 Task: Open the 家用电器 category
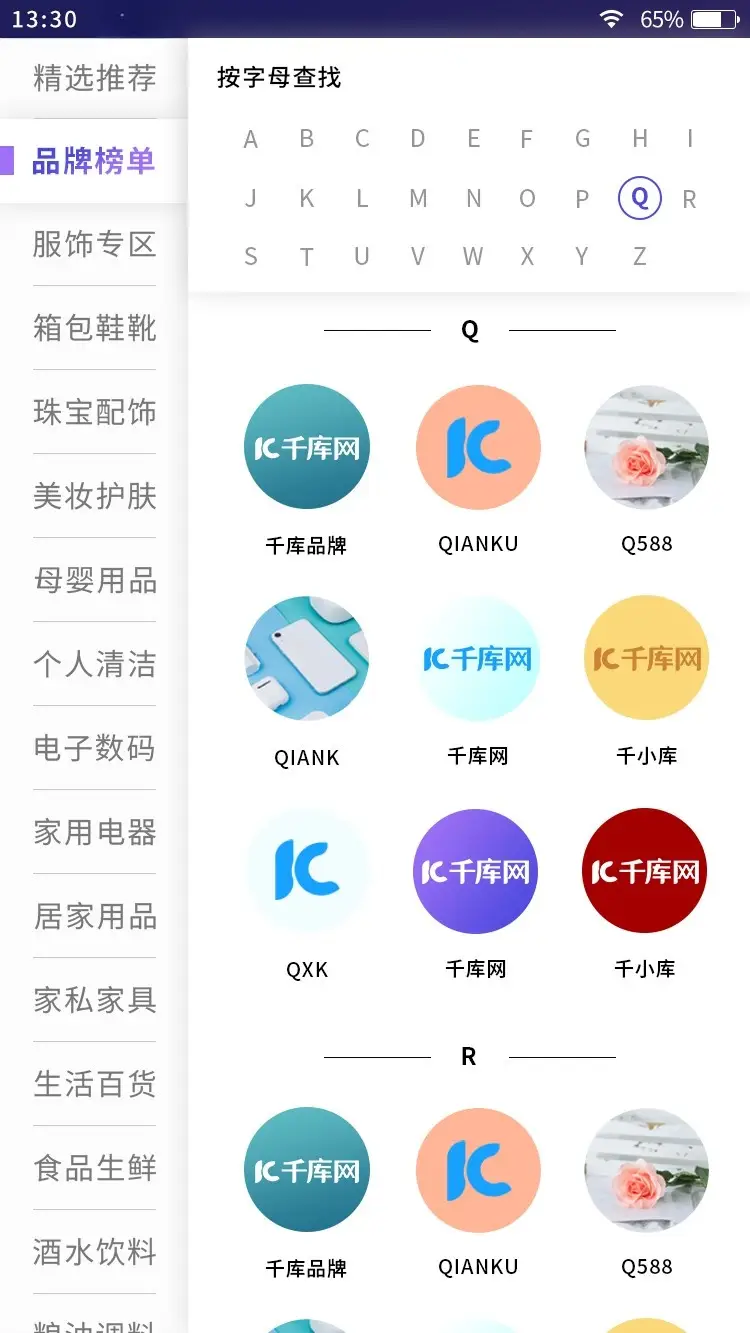click(x=95, y=832)
